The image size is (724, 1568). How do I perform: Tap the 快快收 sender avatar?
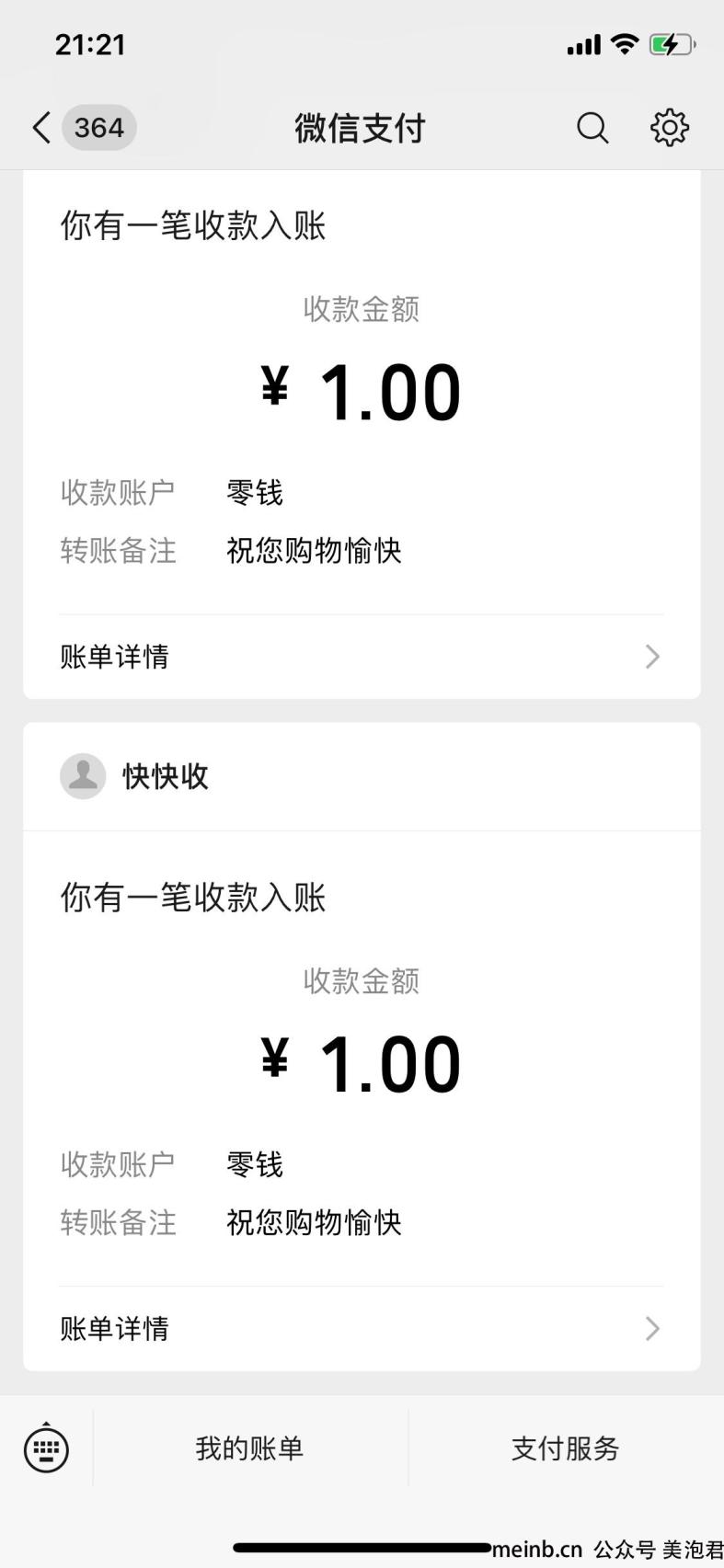click(83, 776)
